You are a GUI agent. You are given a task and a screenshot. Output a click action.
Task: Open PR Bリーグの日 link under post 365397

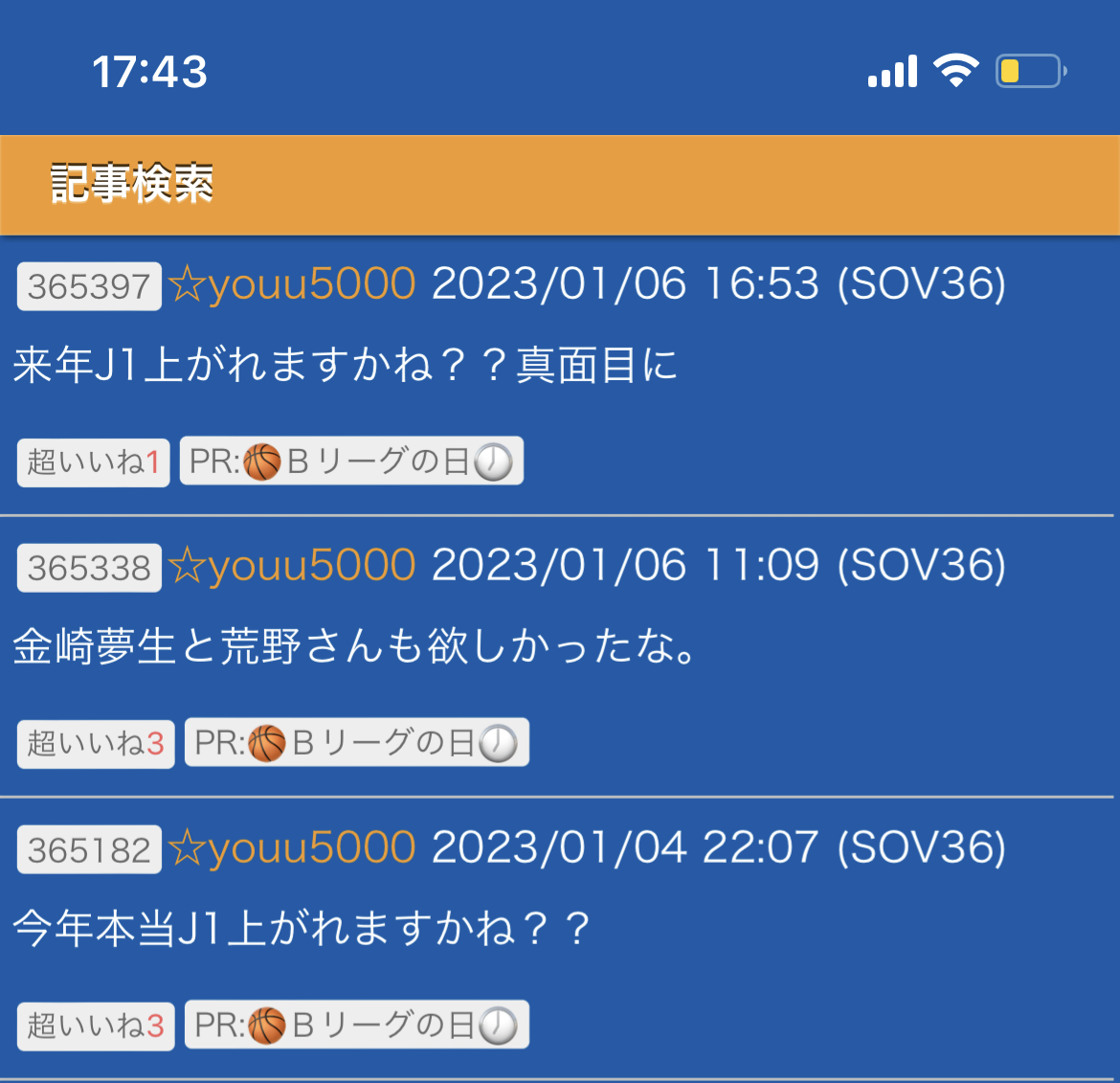point(351,462)
